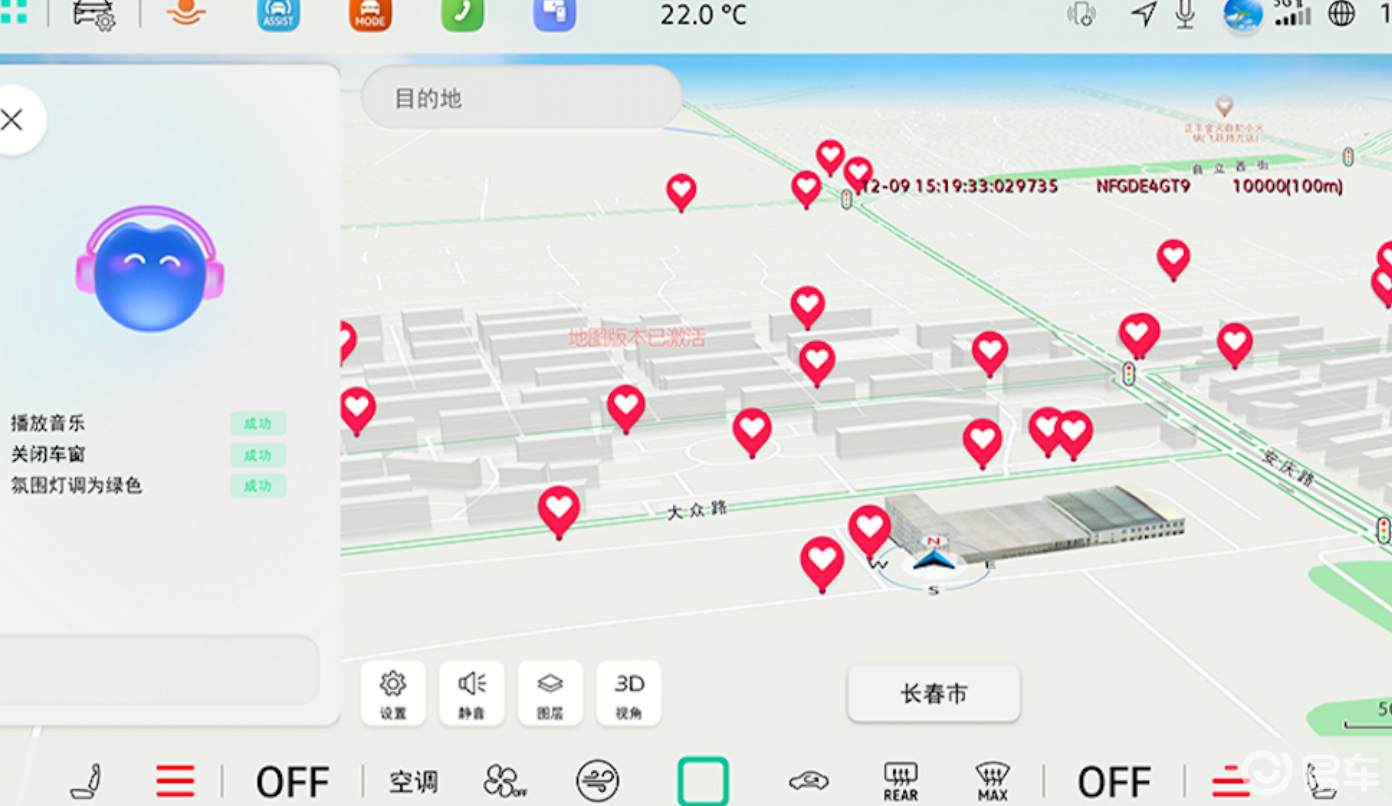Open the air recirculation control

[808, 780]
